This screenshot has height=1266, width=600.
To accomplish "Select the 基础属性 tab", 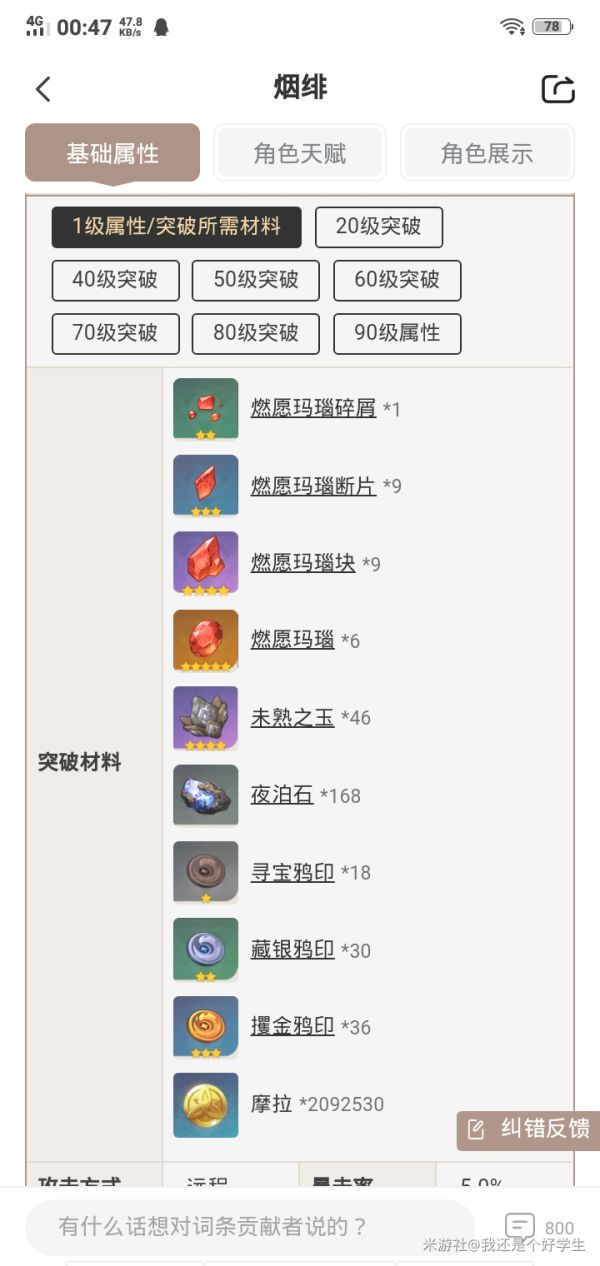I will pos(112,154).
